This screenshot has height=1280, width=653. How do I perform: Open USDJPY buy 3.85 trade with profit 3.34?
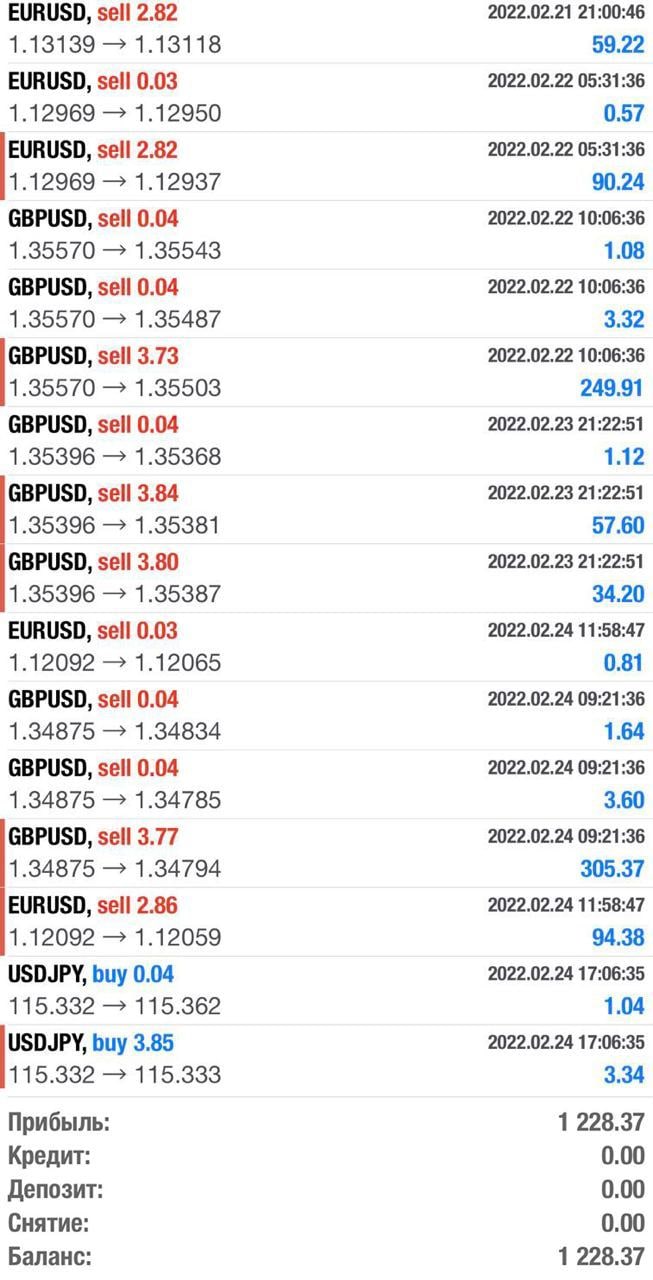(x=326, y=1060)
